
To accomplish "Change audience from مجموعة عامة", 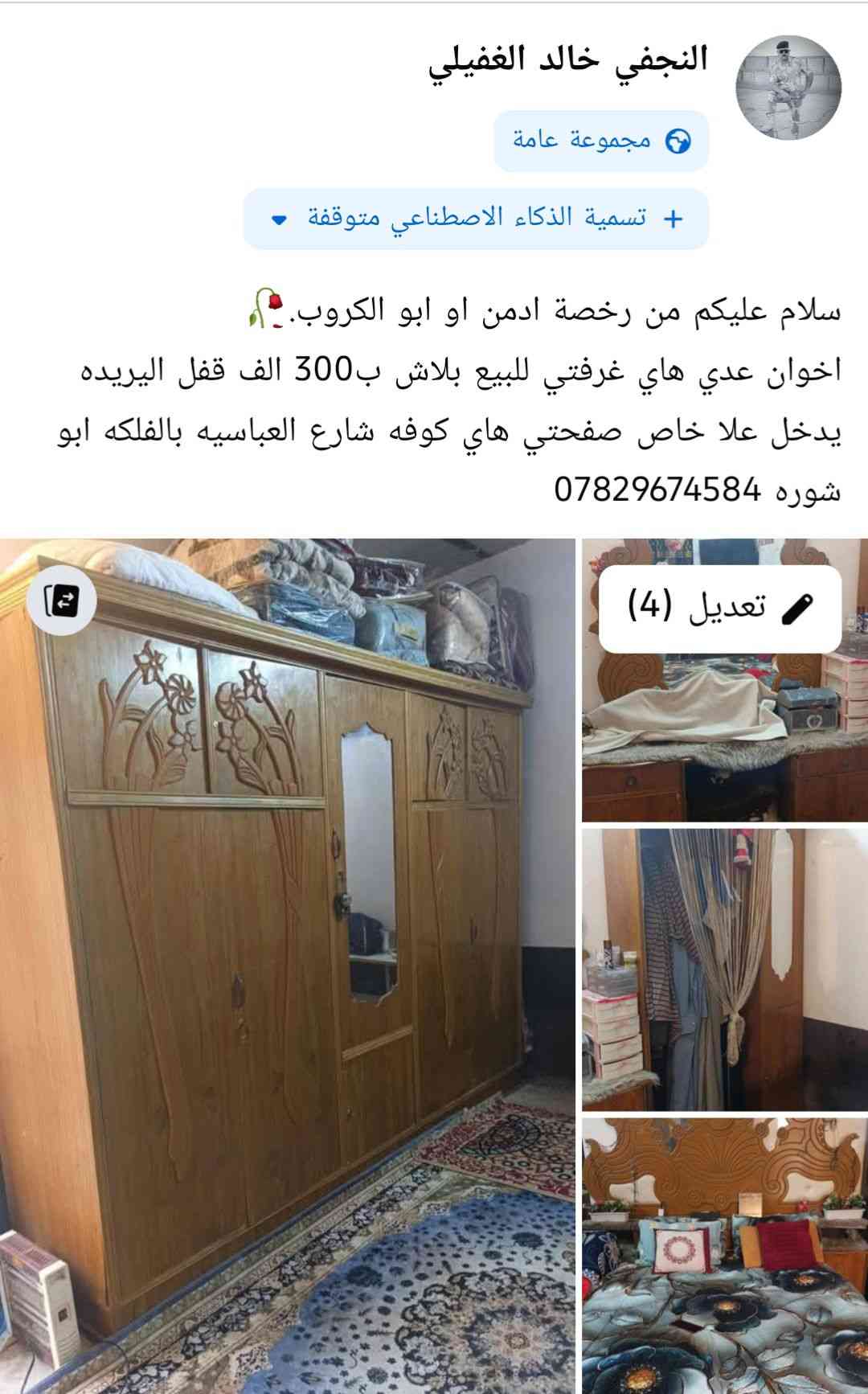I will [x=601, y=141].
